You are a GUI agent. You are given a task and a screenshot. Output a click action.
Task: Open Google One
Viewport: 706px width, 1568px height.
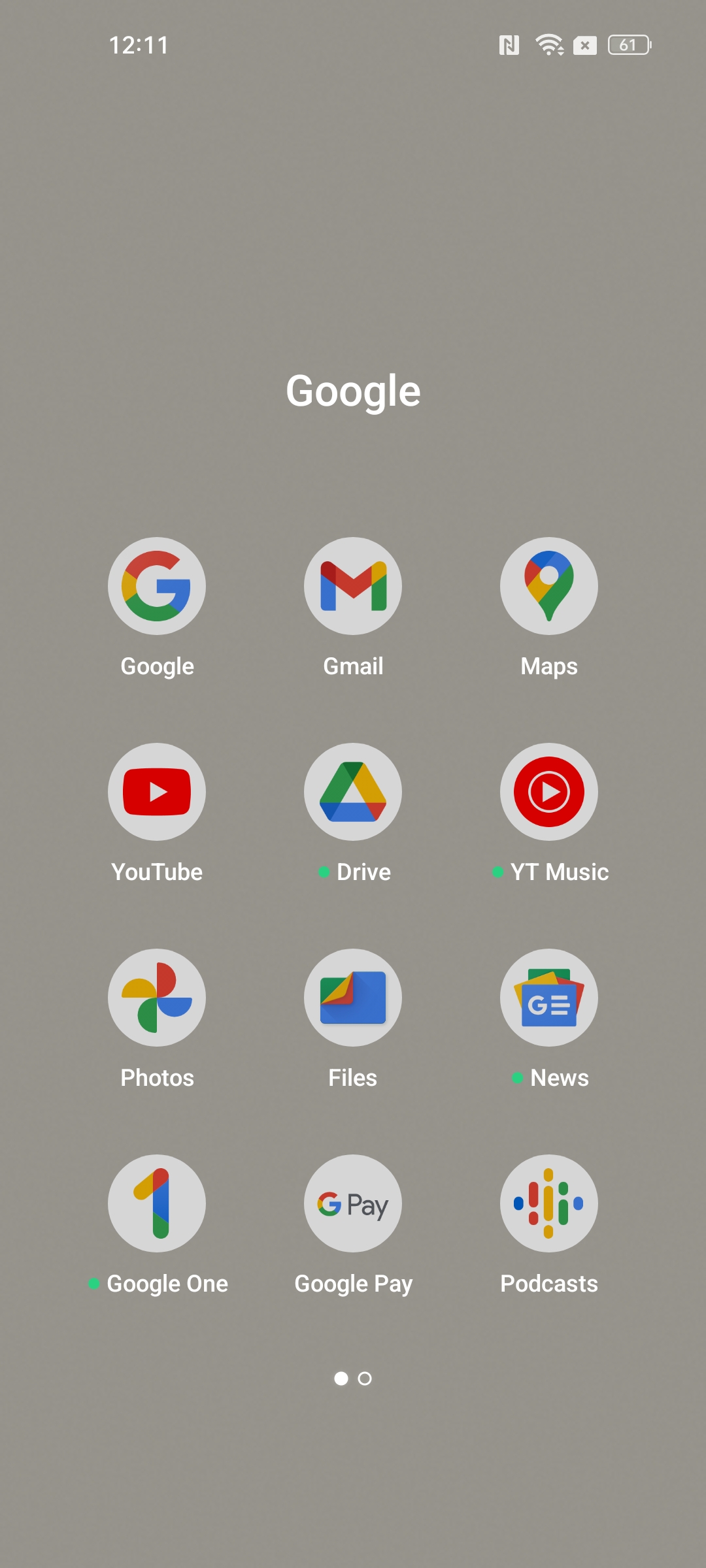tap(157, 1203)
